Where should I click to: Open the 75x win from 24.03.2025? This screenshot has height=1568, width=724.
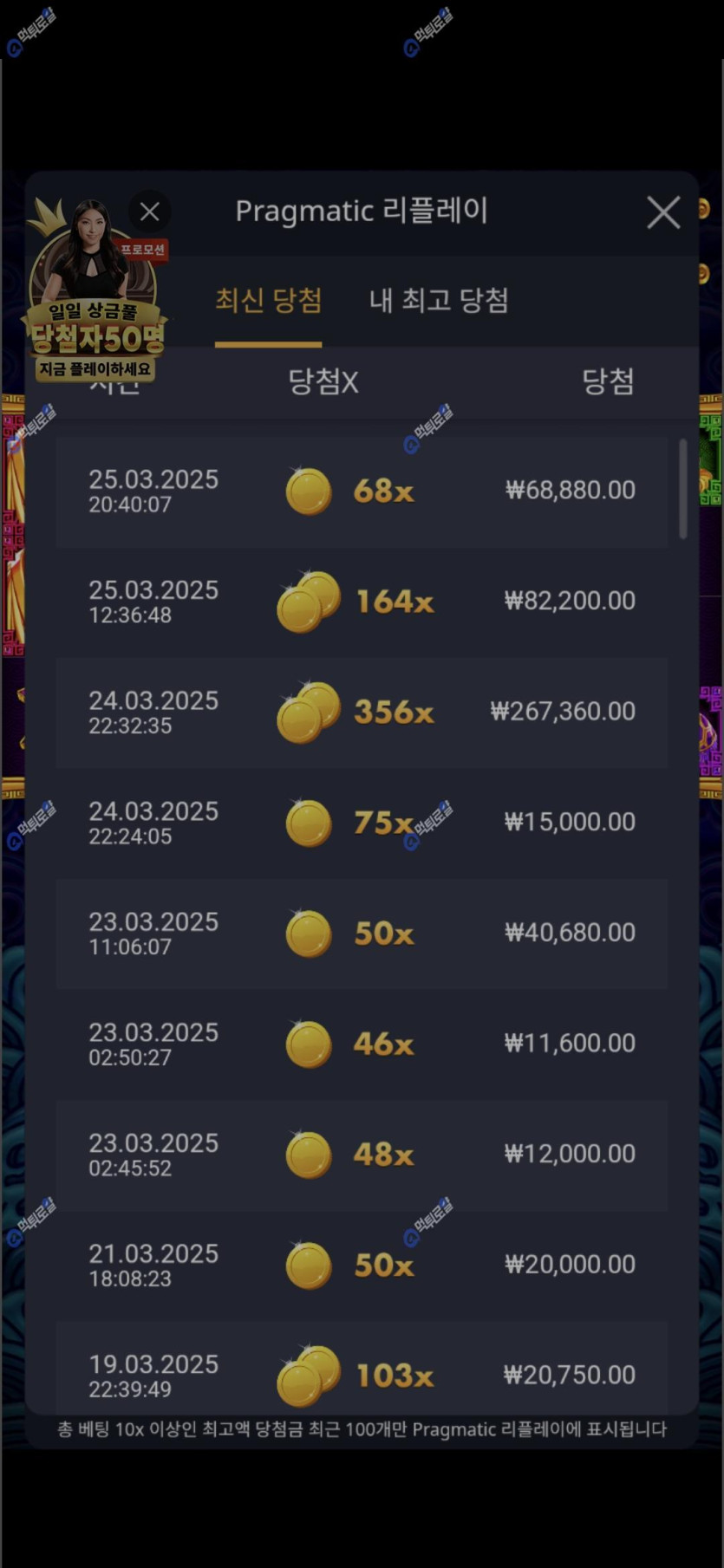(x=362, y=823)
